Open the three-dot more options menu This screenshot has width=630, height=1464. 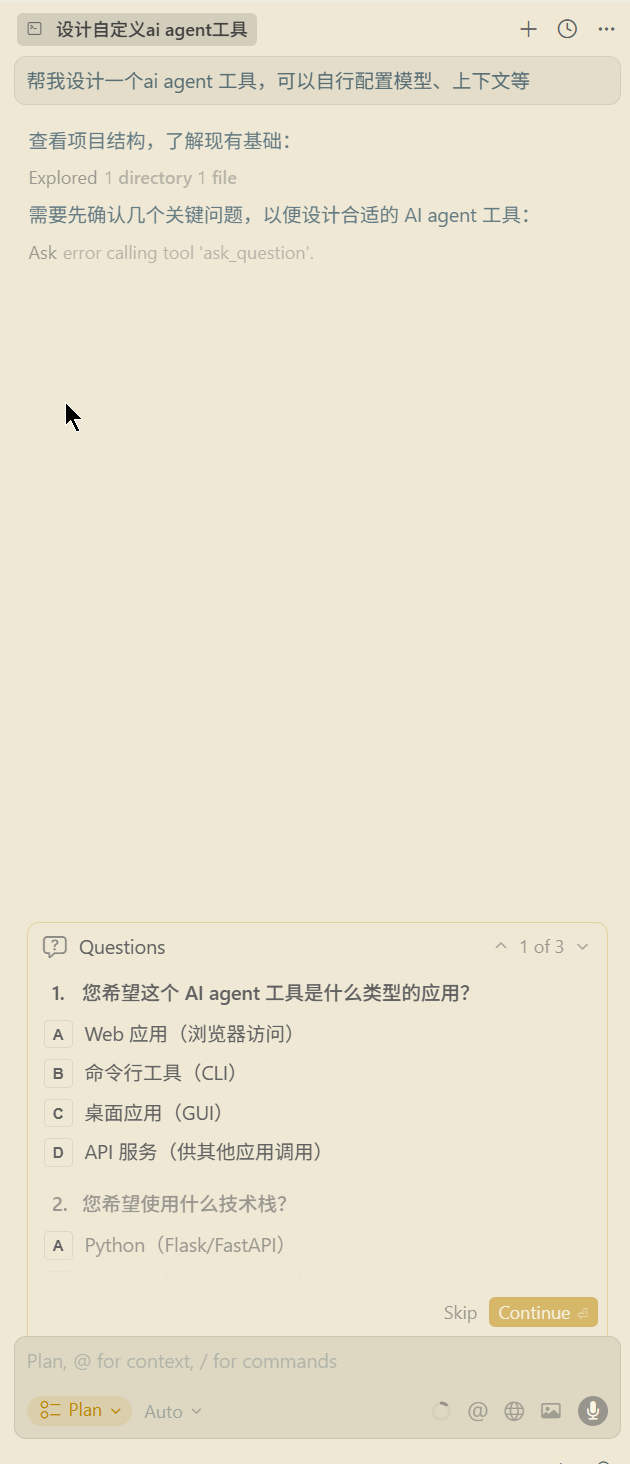(606, 29)
